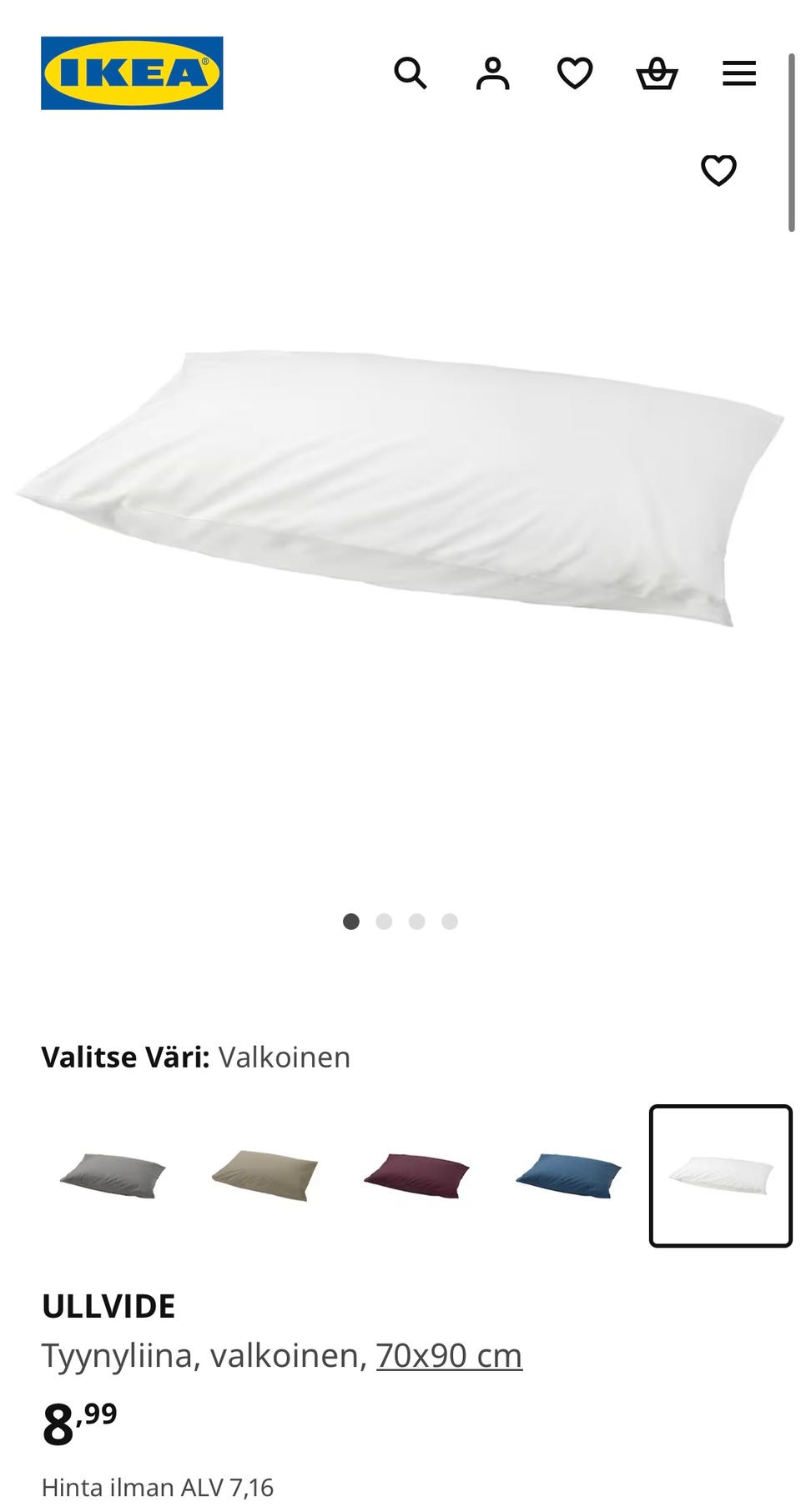801x1512 pixels.
Task: Pick the dark red pillowcase colour
Action: click(x=417, y=1175)
